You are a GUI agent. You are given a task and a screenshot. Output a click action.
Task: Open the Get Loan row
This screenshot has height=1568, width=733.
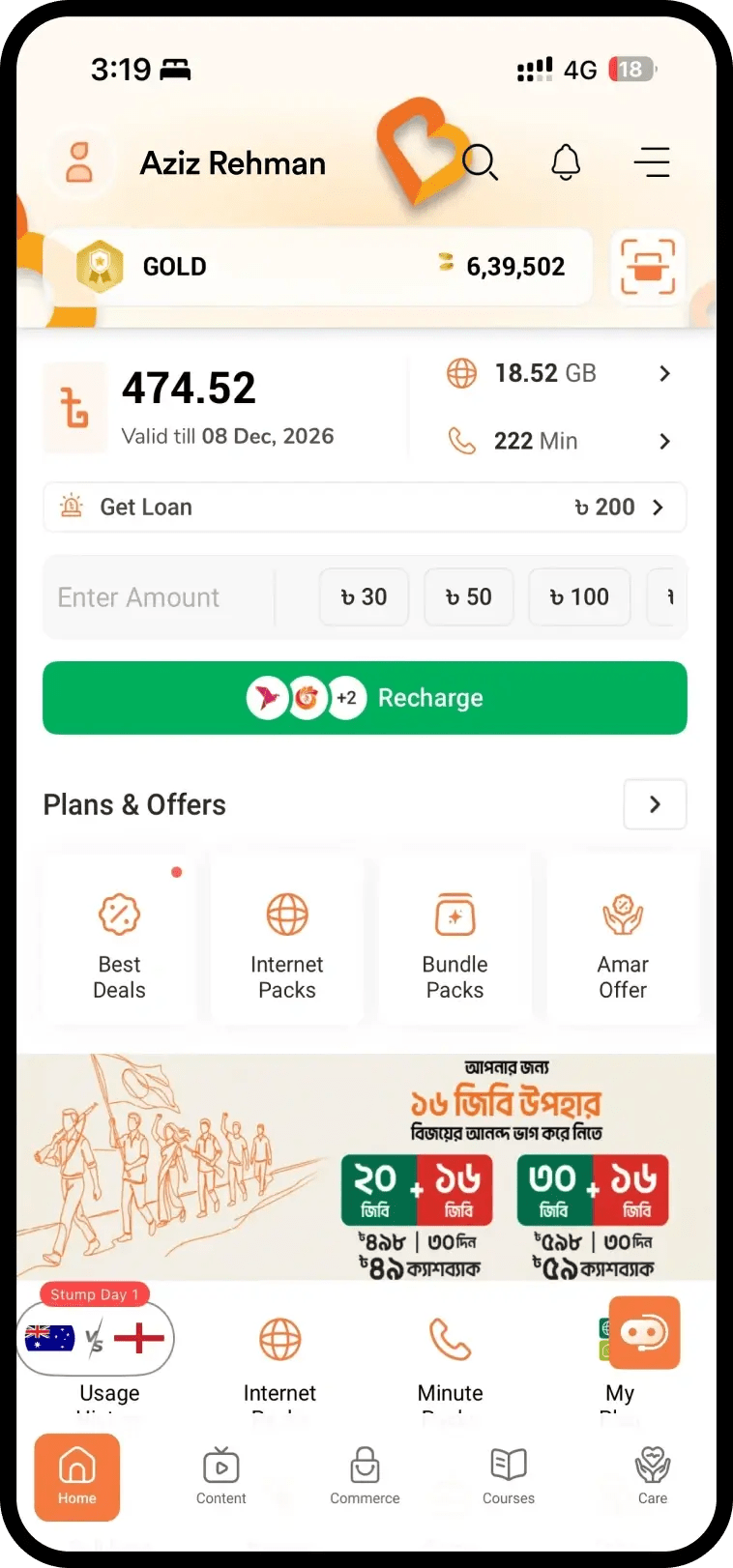point(365,507)
